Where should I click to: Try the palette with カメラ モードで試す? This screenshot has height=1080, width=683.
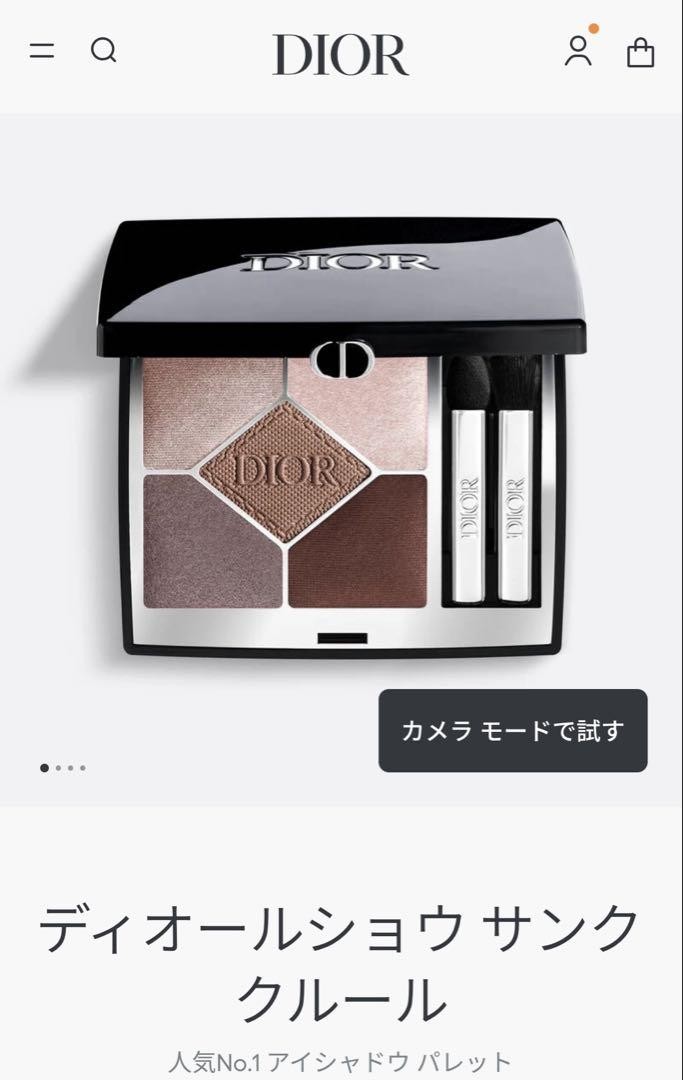(x=512, y=730)
